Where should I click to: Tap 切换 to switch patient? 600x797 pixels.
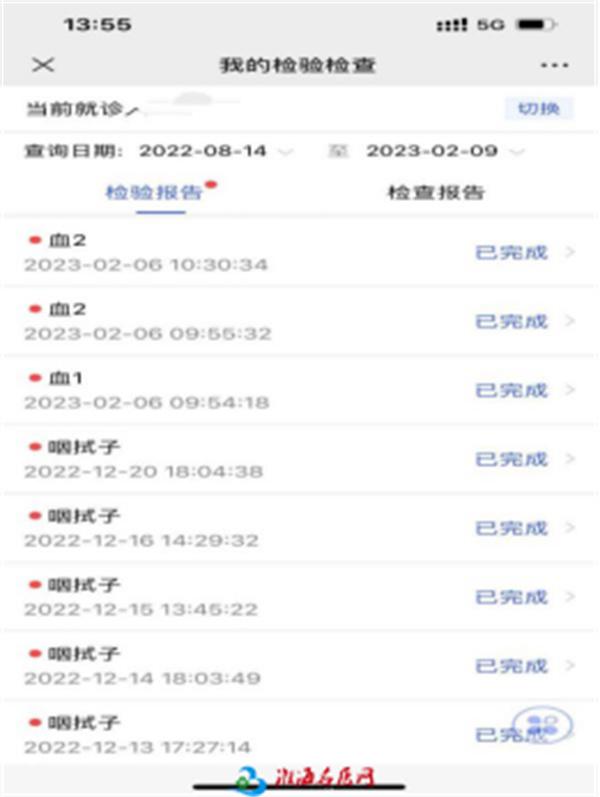click(538, 109)
